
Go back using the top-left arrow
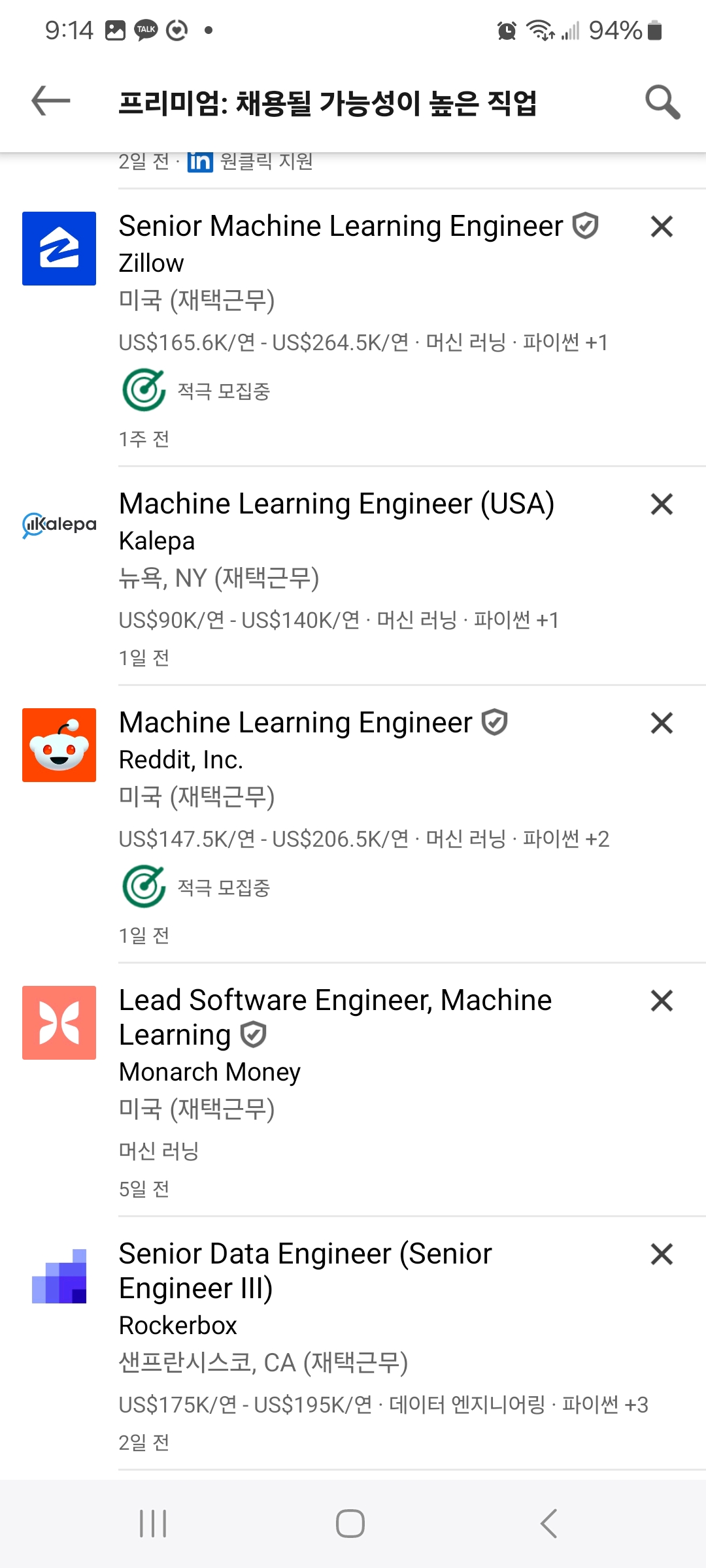pyautogui.click(x=51, y=101)
